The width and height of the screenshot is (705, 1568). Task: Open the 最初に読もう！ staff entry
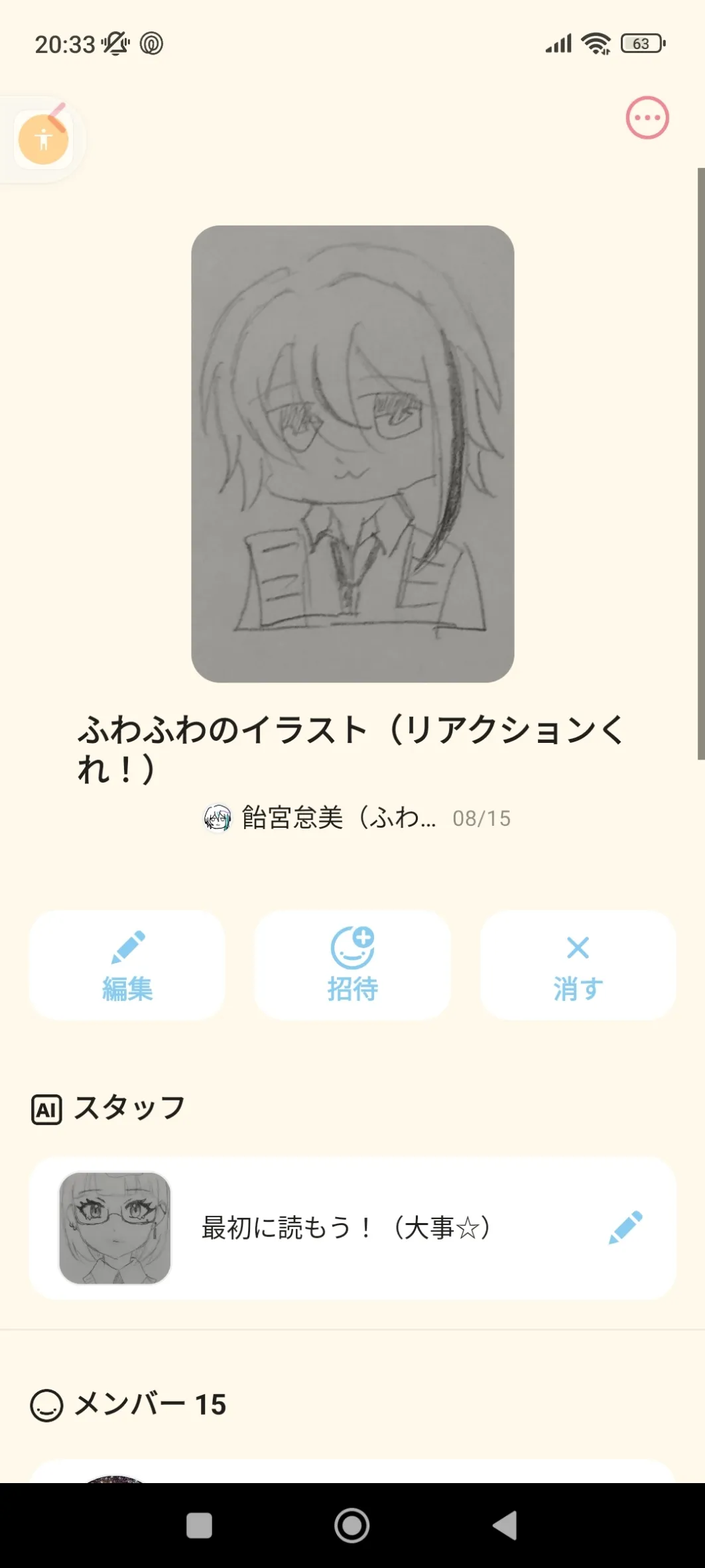pos(345,1228)
